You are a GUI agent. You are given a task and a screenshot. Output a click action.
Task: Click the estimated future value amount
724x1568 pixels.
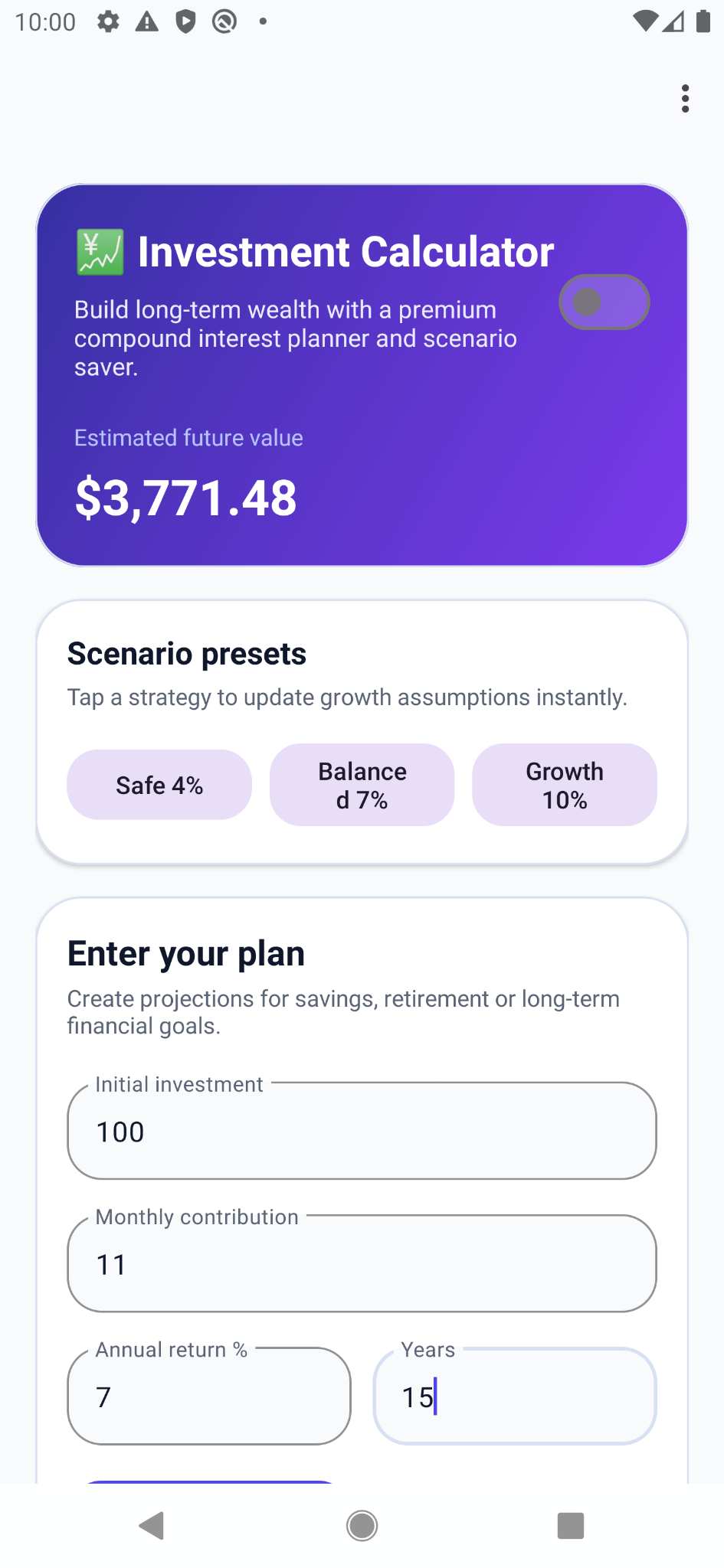point(185,498)
